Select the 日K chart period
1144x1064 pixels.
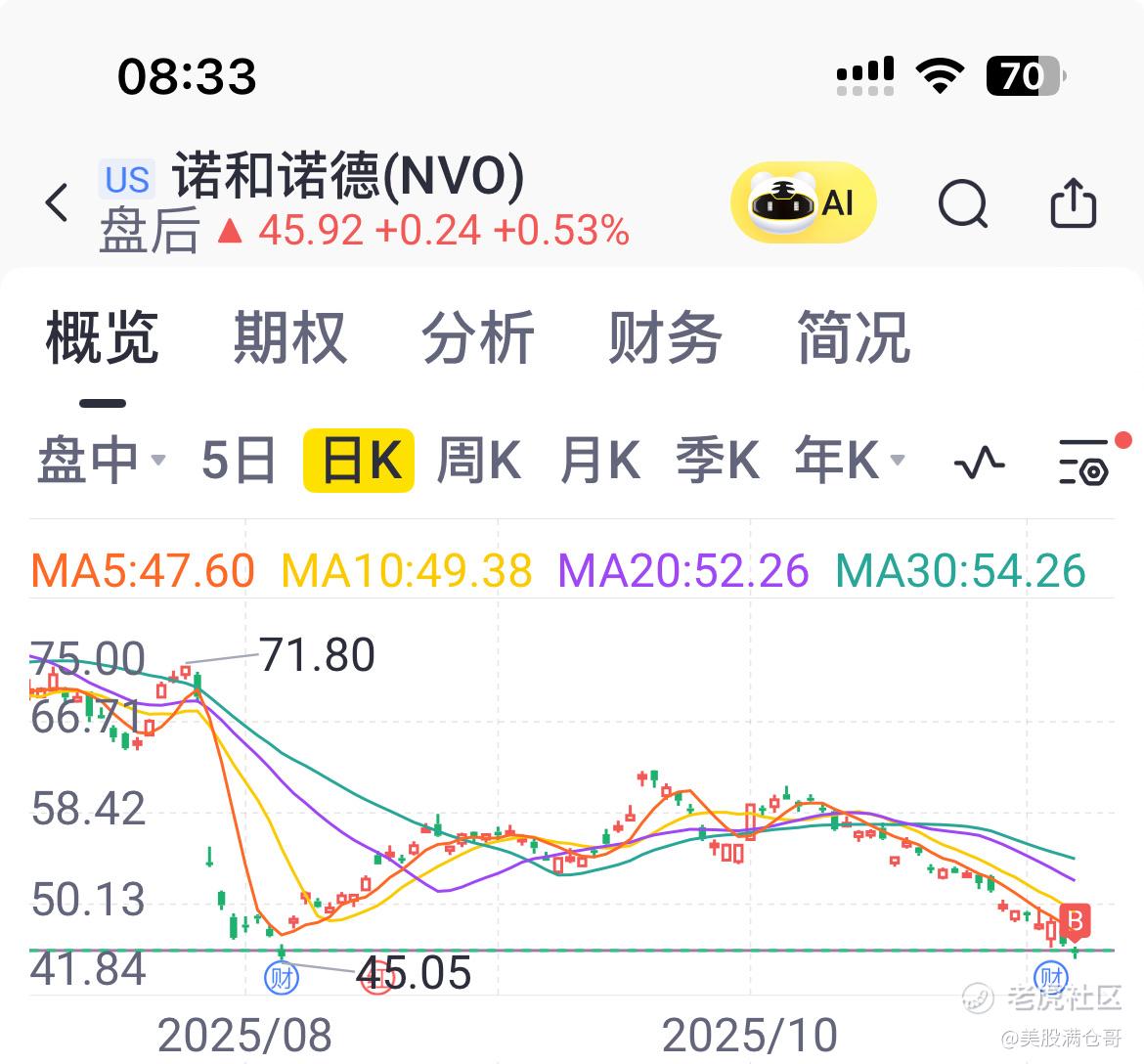point(359,461)
